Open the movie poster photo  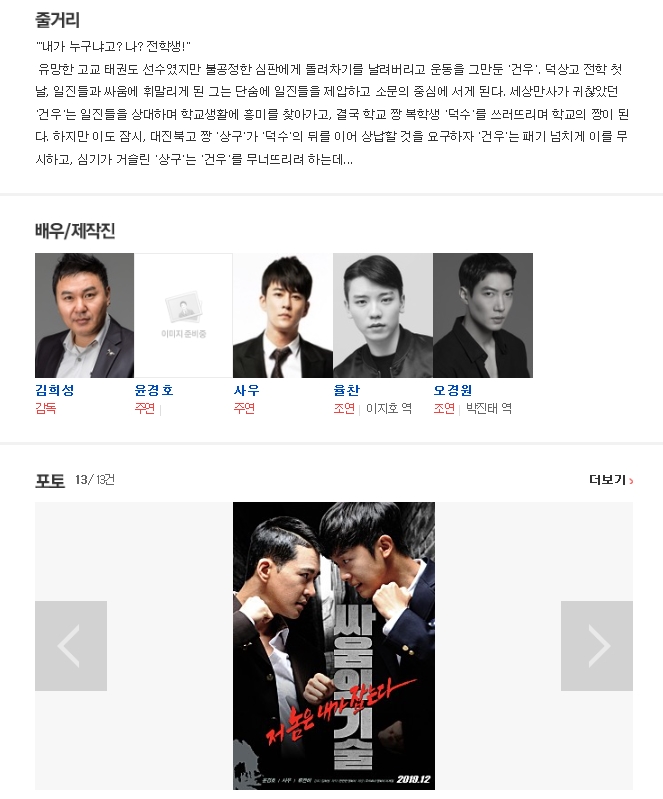[x=333, y=645]
